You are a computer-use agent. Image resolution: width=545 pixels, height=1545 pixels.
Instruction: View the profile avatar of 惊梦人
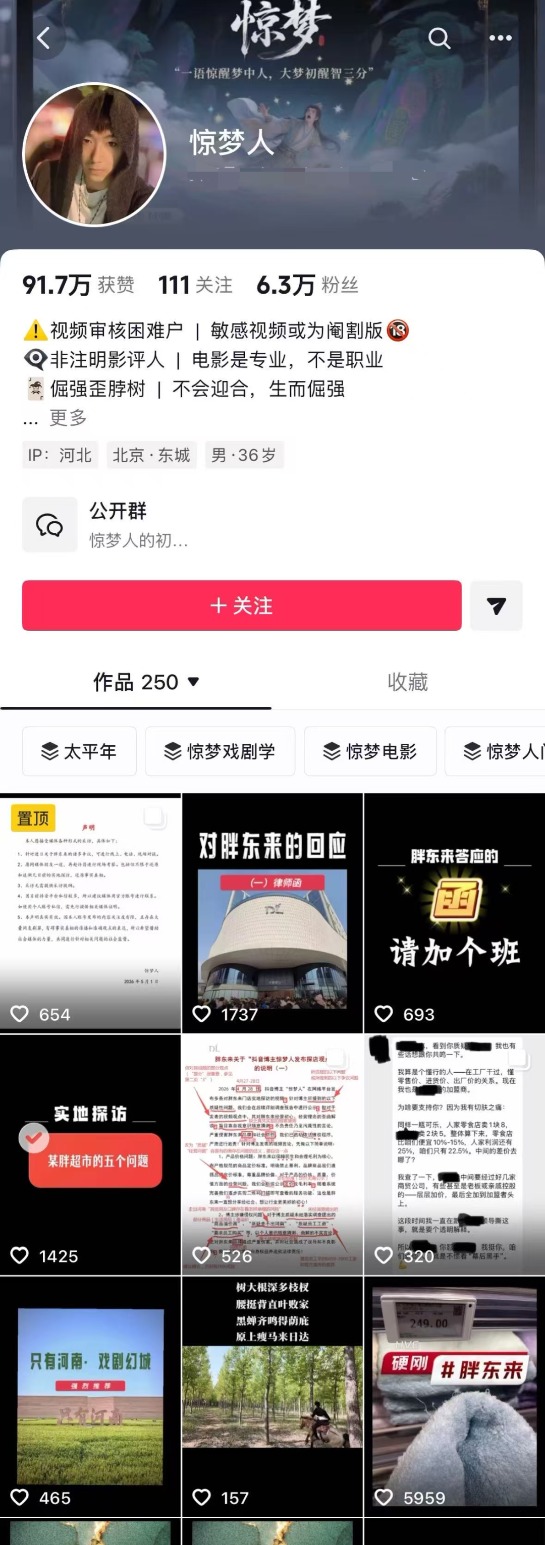point(93,154)
